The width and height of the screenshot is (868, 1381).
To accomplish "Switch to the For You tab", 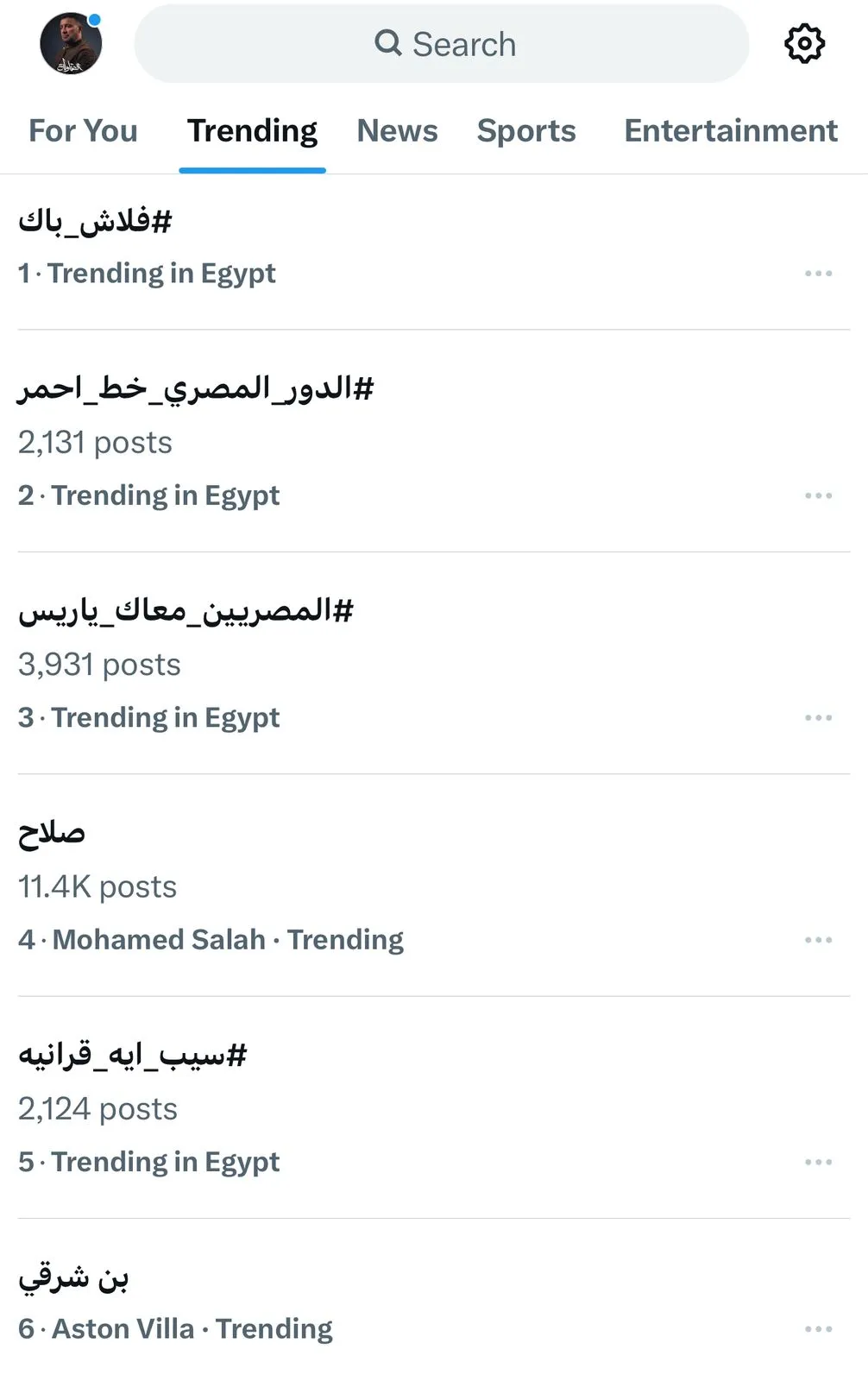I will tap(83, 131).
